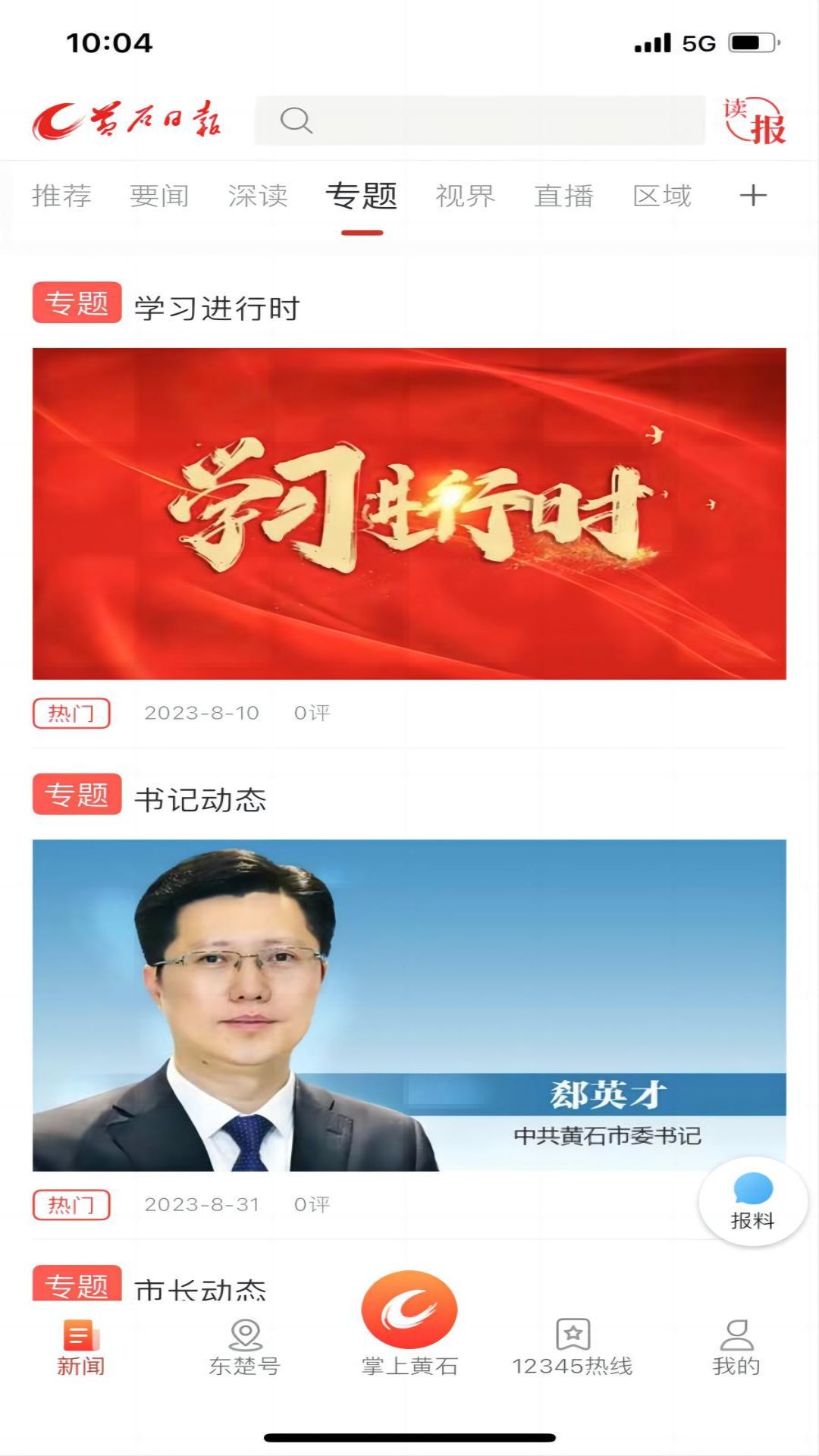Tap the 热门 tag under 书记动态
This screenshot has width=819, height=1456.
tap(72, 1203)
